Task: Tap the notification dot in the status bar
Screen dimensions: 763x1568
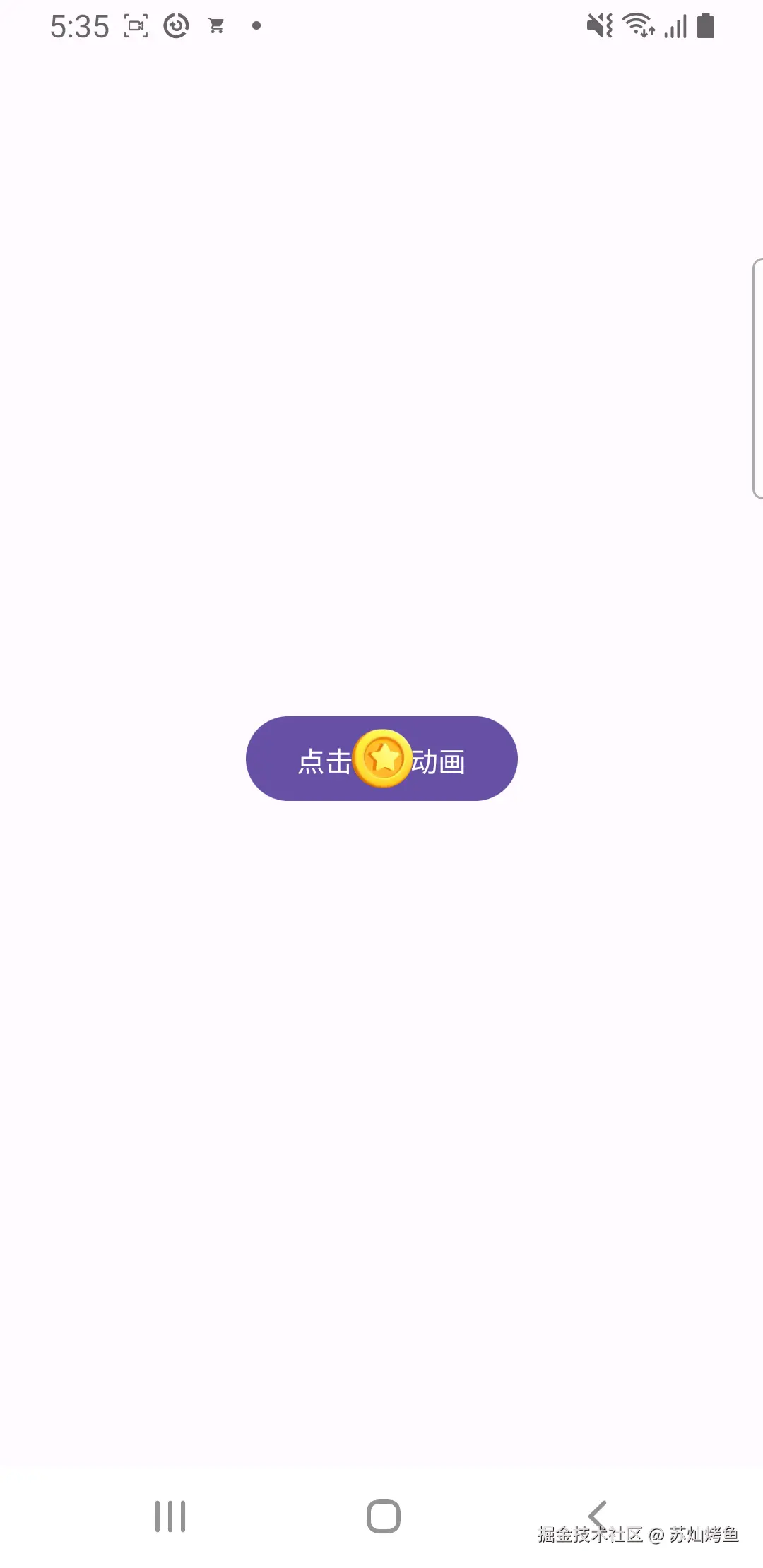Action: 256,25
